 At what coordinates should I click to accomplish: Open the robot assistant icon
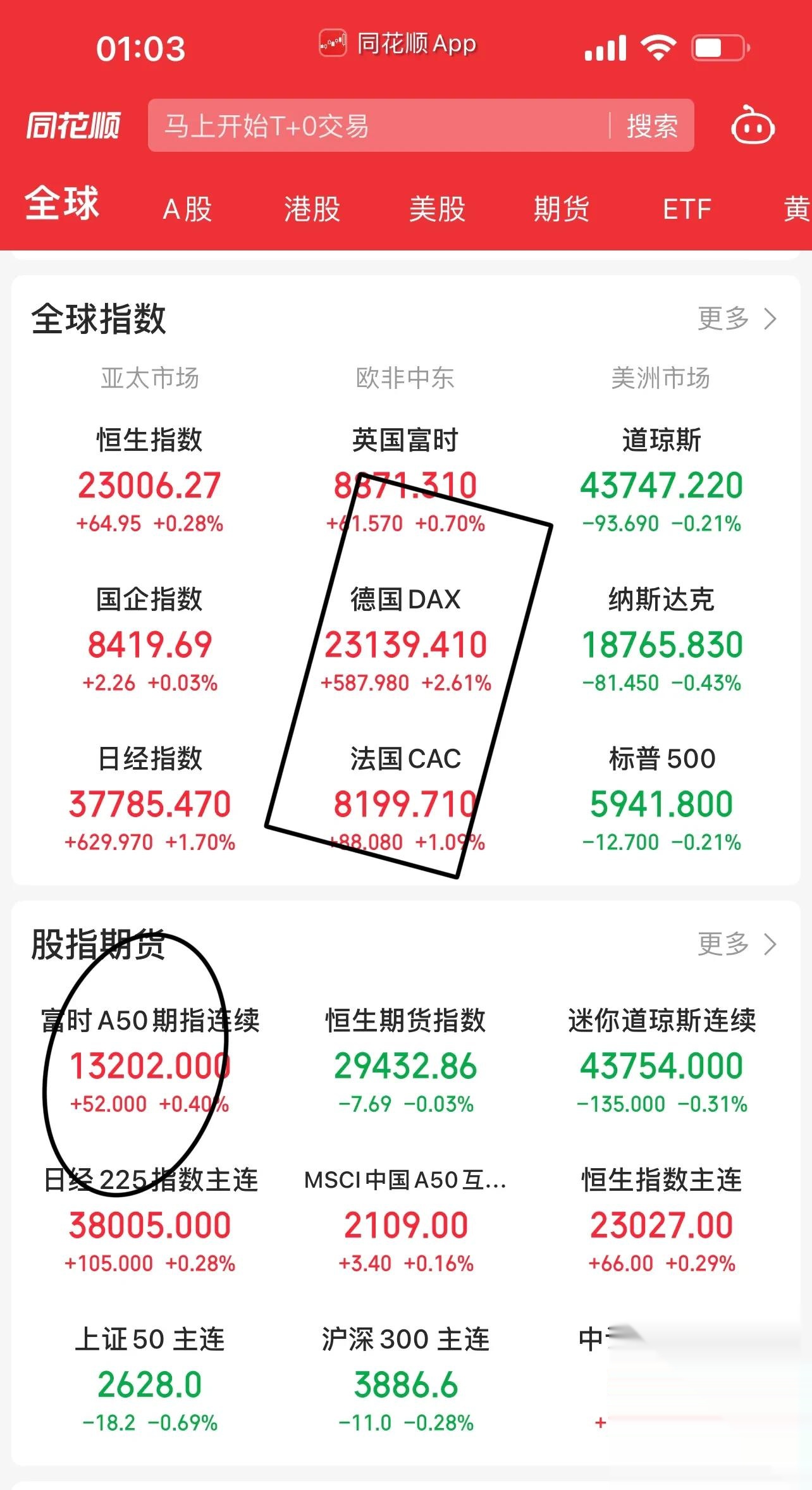(753, 125)
